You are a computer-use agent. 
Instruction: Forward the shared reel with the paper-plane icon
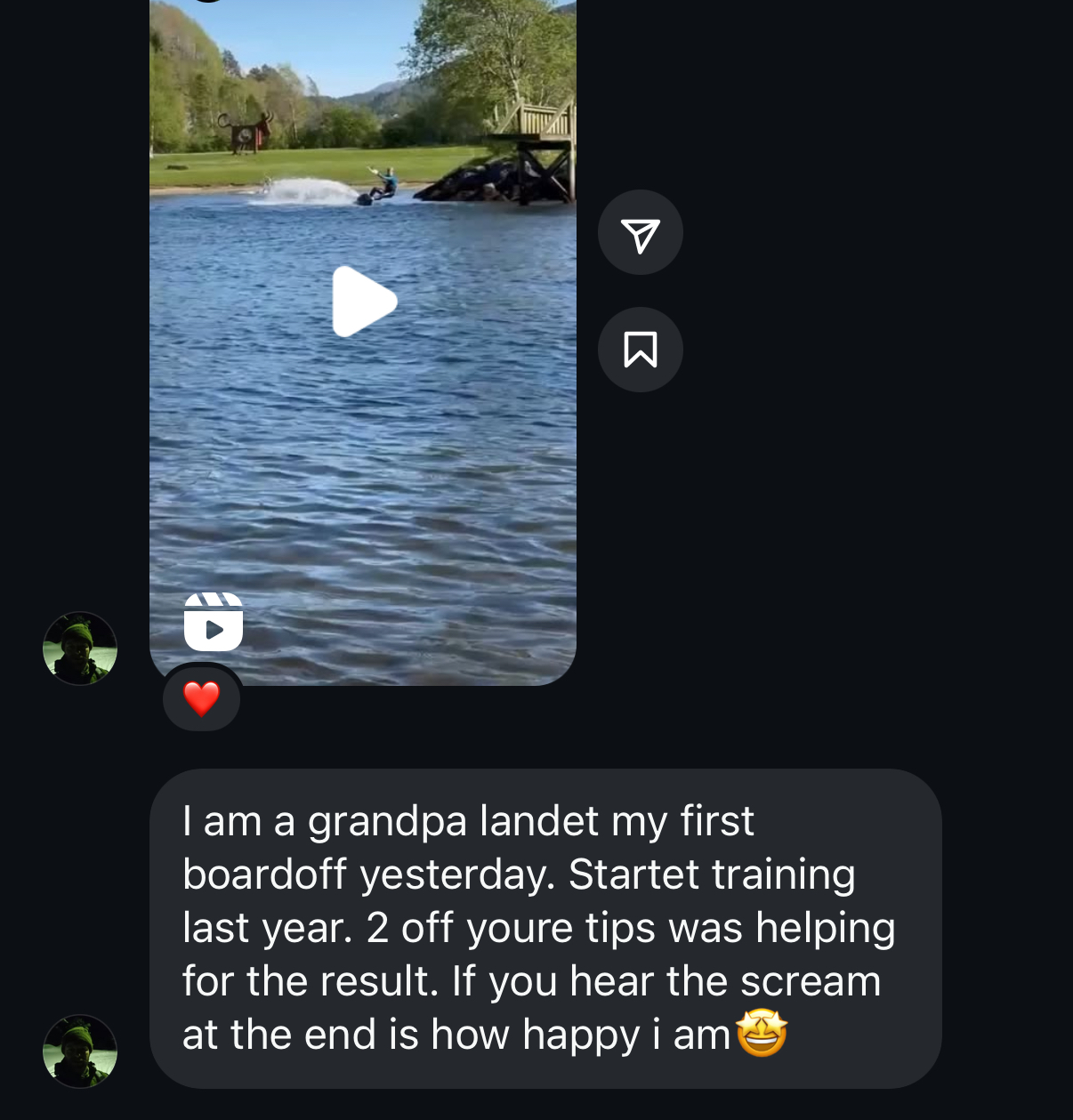pyautogui.click(x=641, y=233)
